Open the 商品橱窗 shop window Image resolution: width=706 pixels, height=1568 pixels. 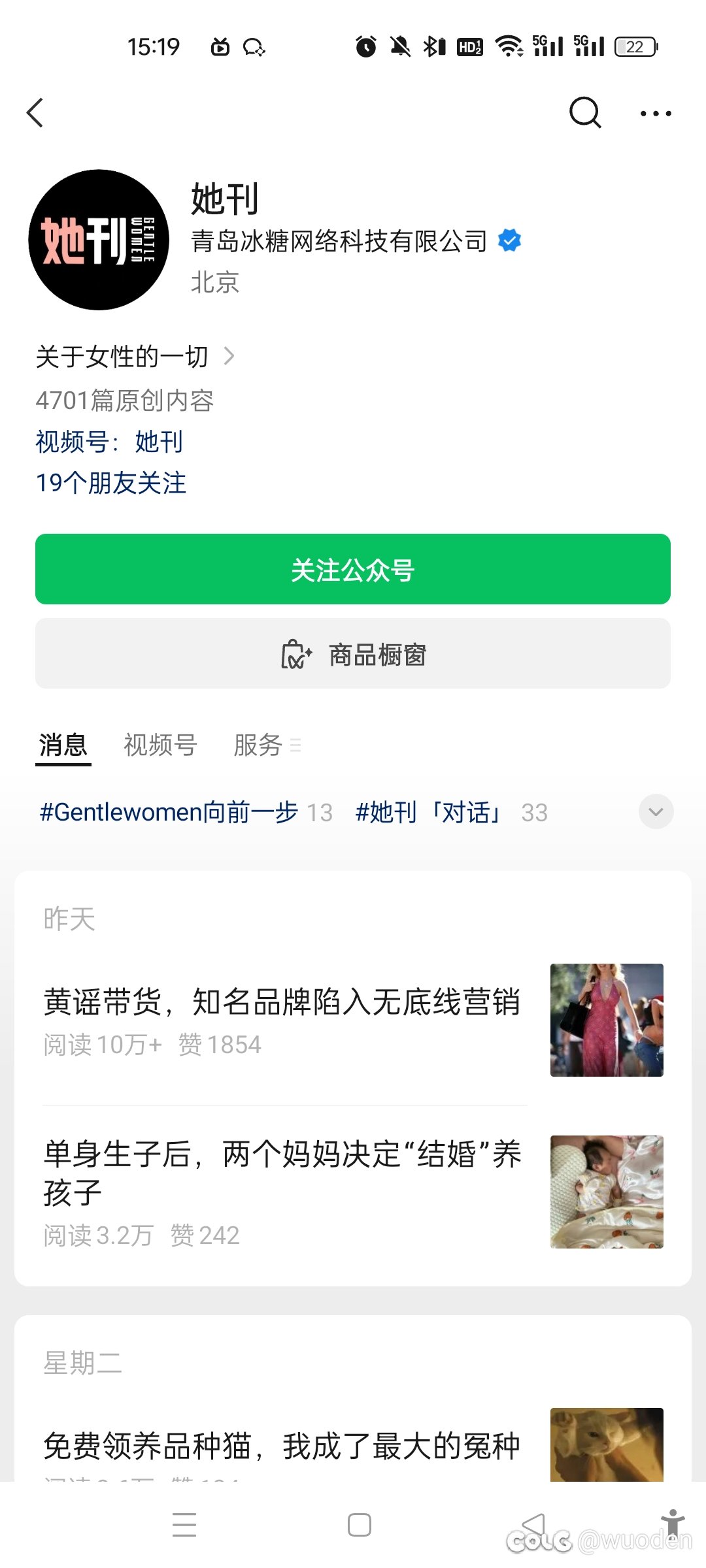pyautogui.click(x=353, y=653)
